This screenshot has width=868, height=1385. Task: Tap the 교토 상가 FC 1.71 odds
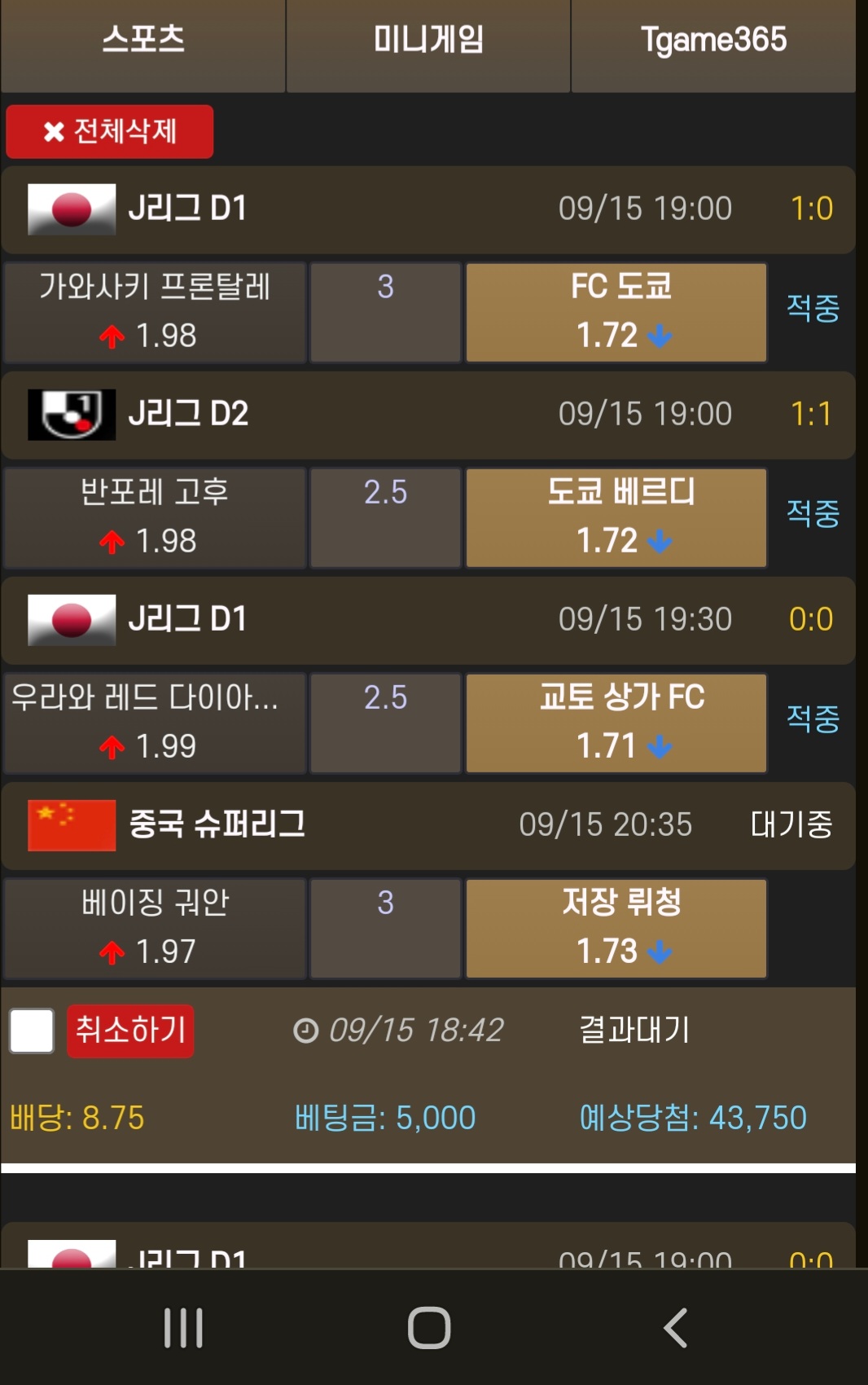click(x=616, y=723)
